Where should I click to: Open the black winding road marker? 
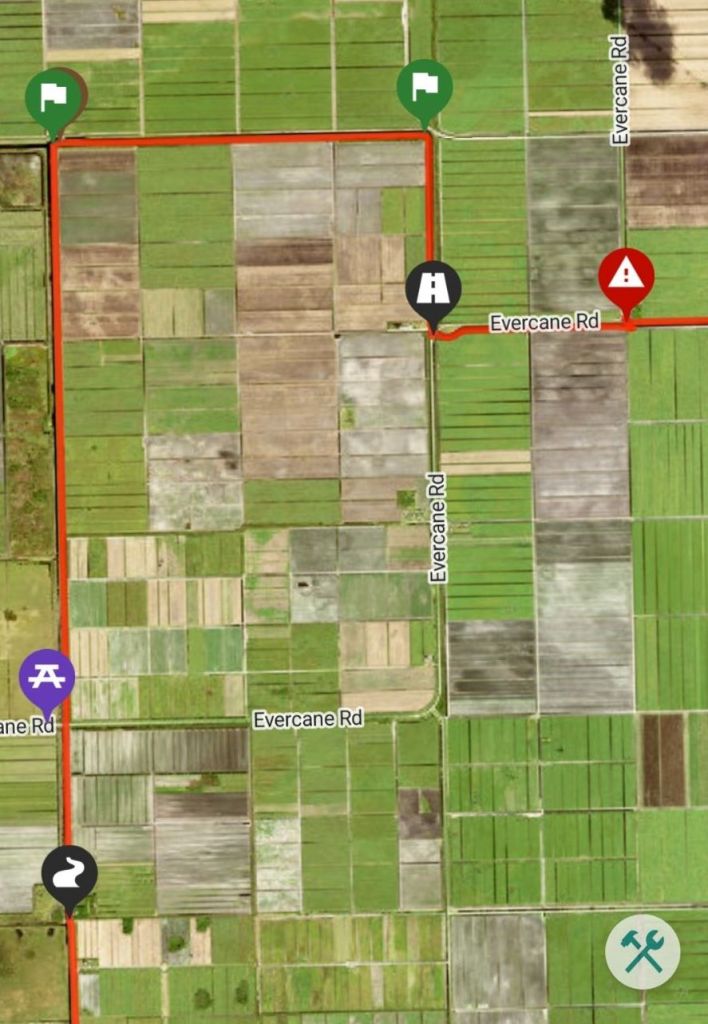69,873
